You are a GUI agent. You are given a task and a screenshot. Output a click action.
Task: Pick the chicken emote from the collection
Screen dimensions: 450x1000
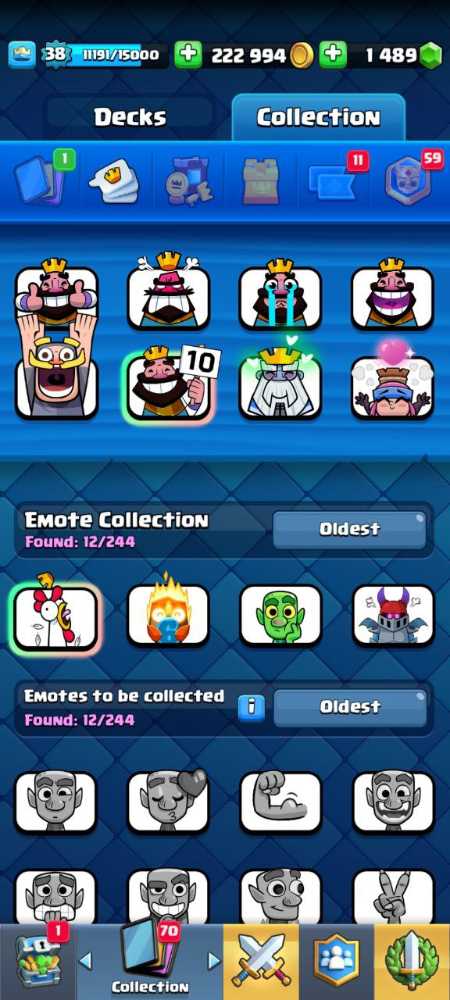pos(55,617)
